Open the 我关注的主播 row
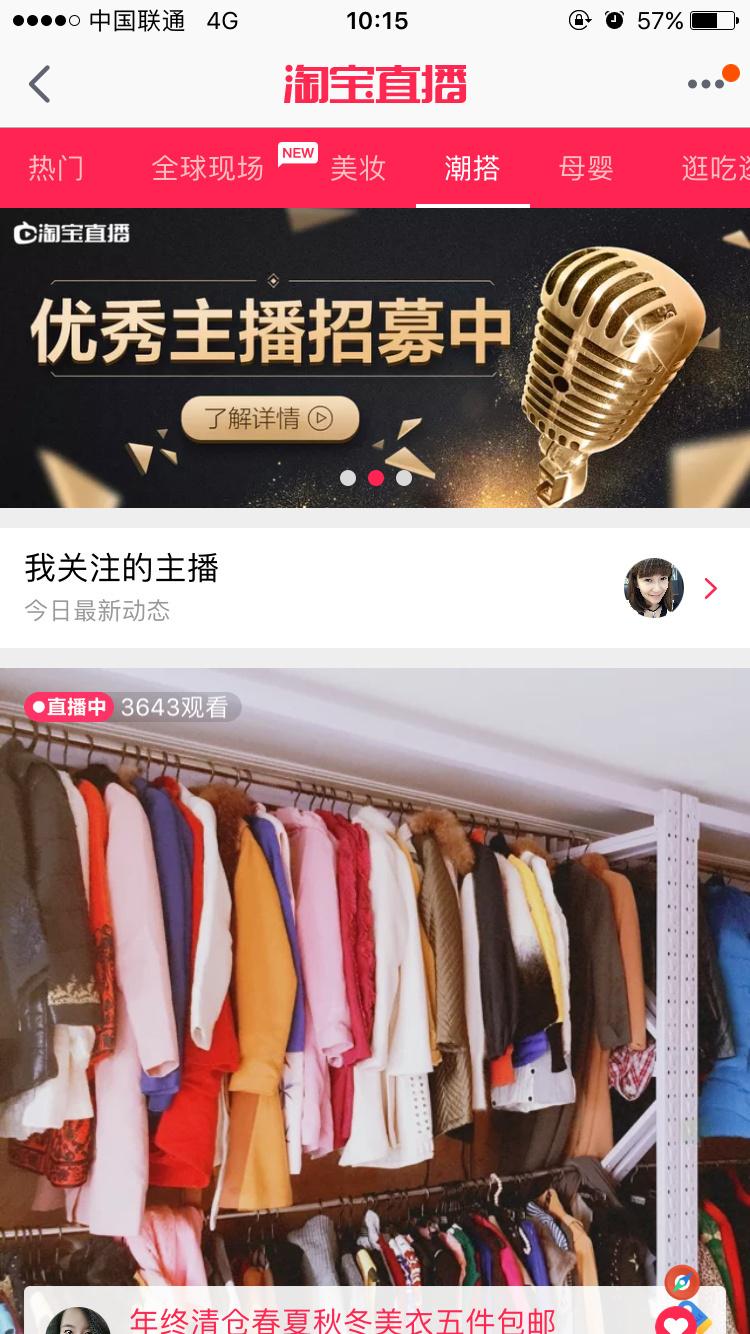Screen dimensions: 750x1334 coord(375,588)
